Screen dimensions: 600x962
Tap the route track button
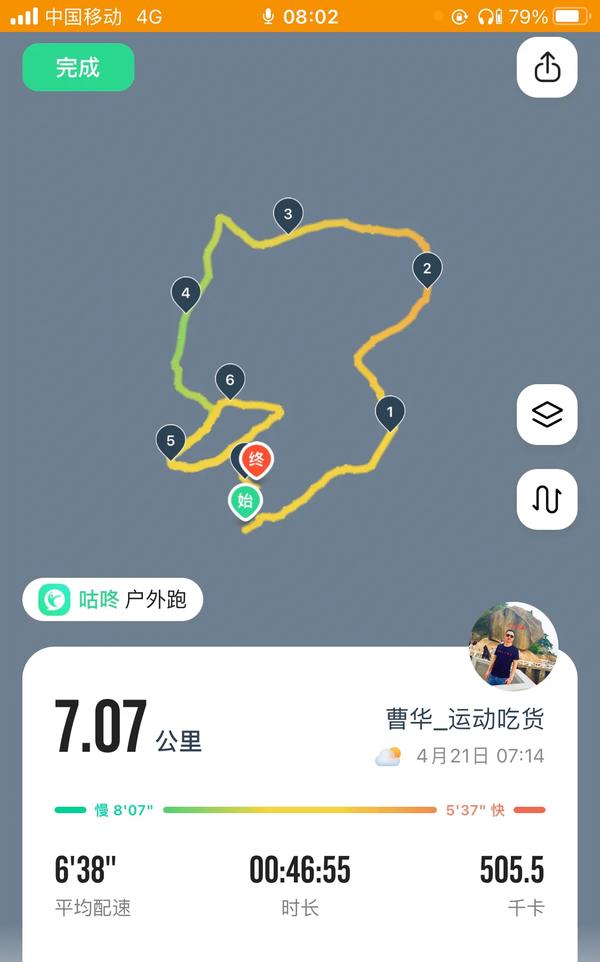tap(547, 499)
